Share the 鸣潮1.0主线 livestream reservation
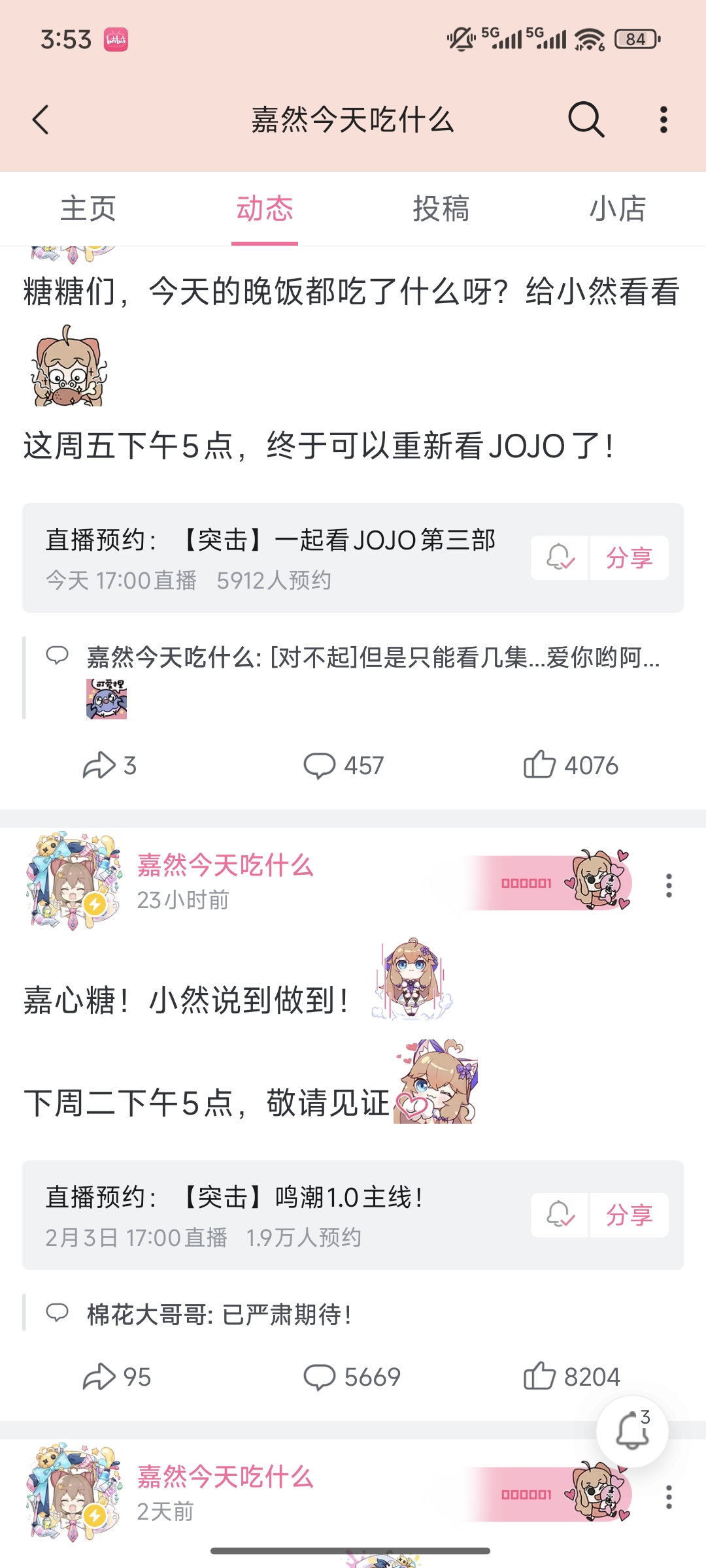Viewport: 706px width, 1568px height. [630, 1215]
